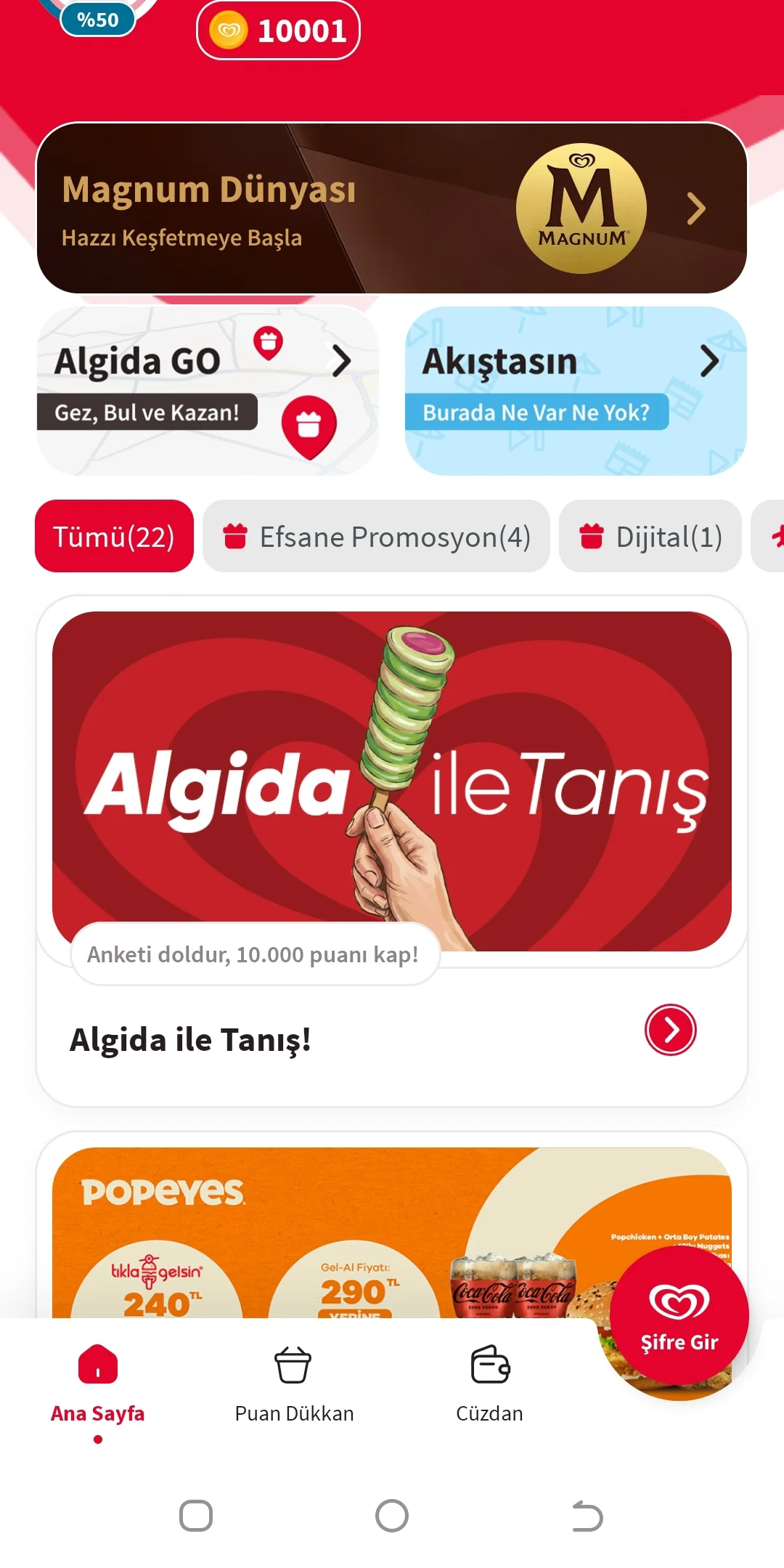Tap the Şifre Gir floating button
The height and width of the screenshot is (1568, 784).
pos(679,1315)
